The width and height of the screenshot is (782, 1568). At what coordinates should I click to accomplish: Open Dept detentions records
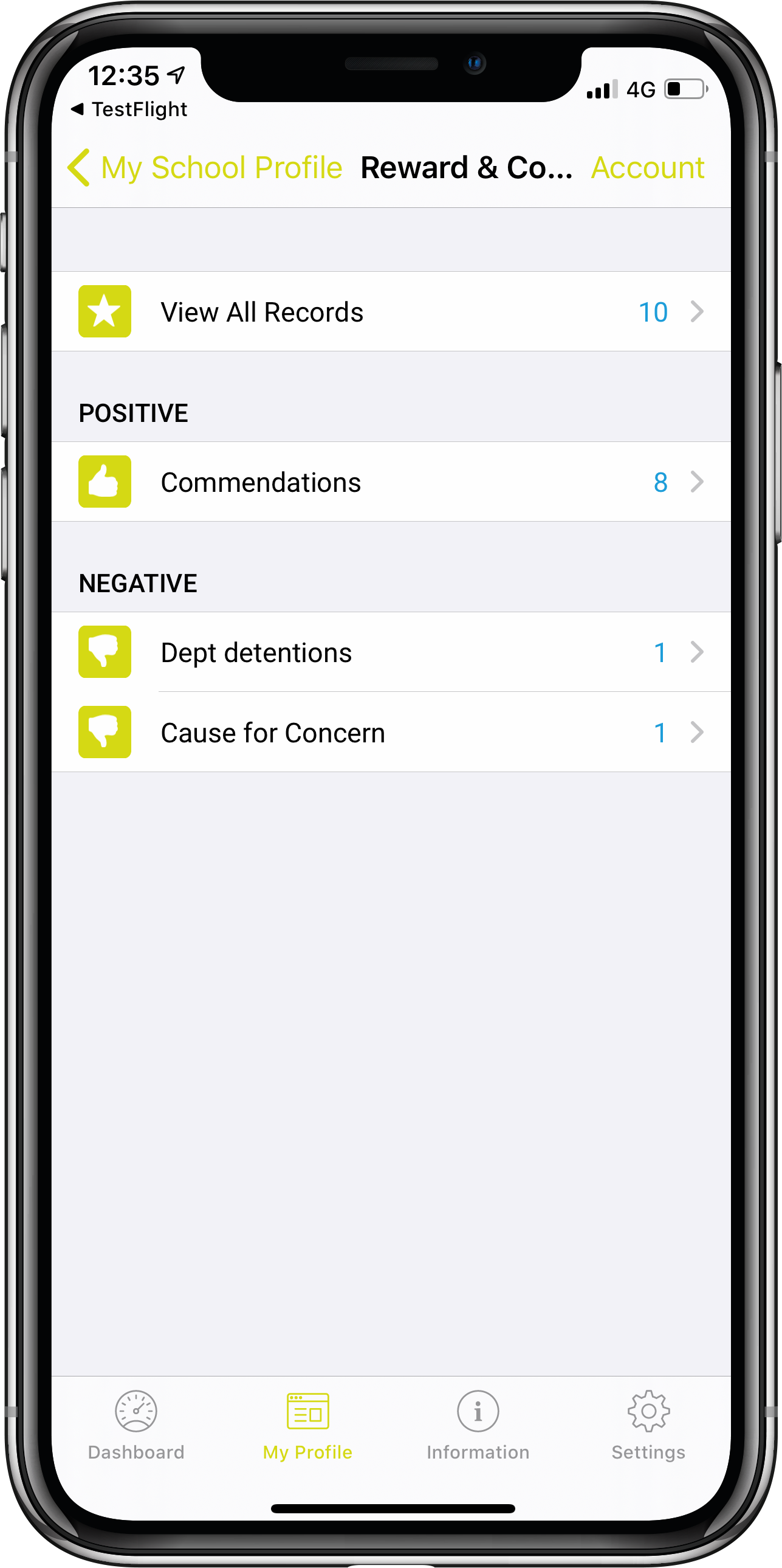[391, 652]
